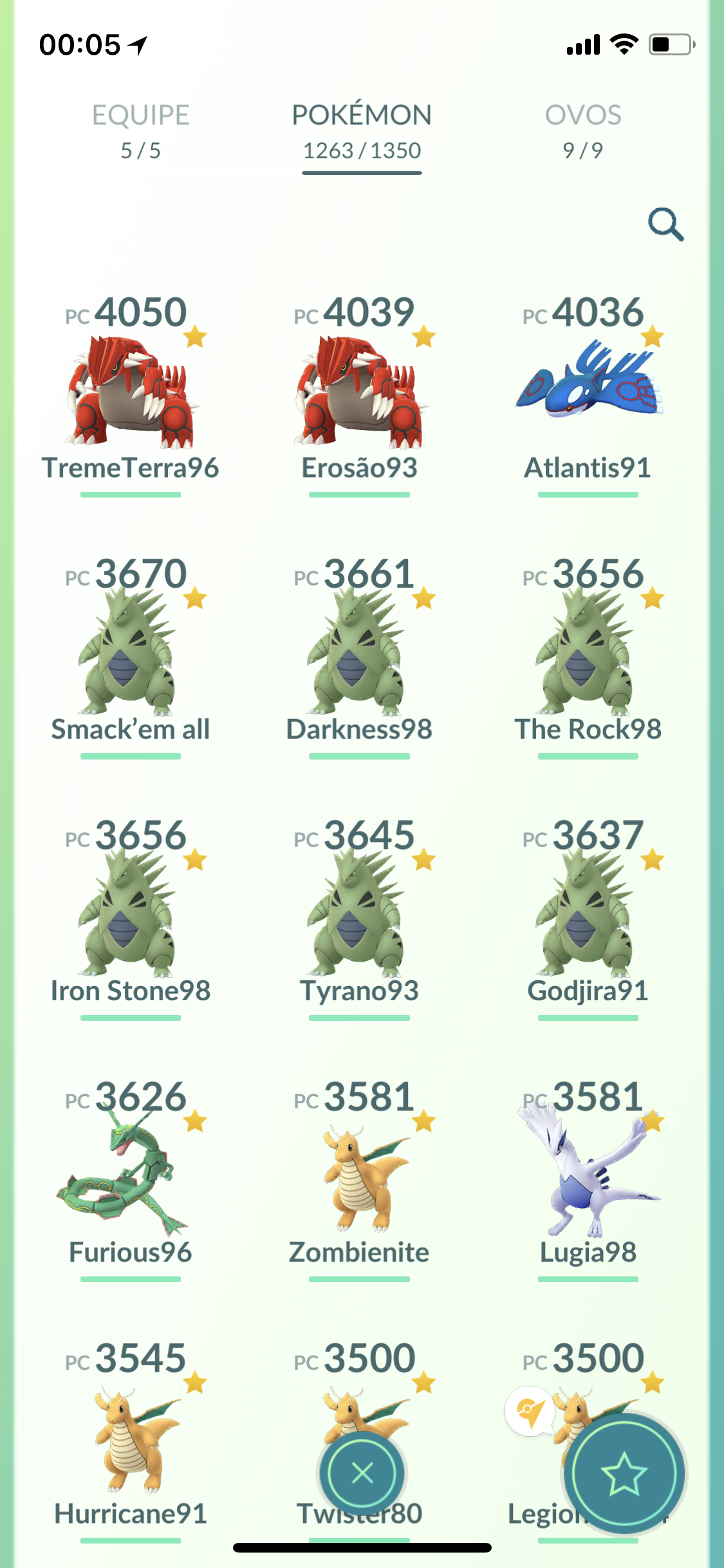Close the Pokémon list with X button
724x1568 pixels.
coord(362,1473)
